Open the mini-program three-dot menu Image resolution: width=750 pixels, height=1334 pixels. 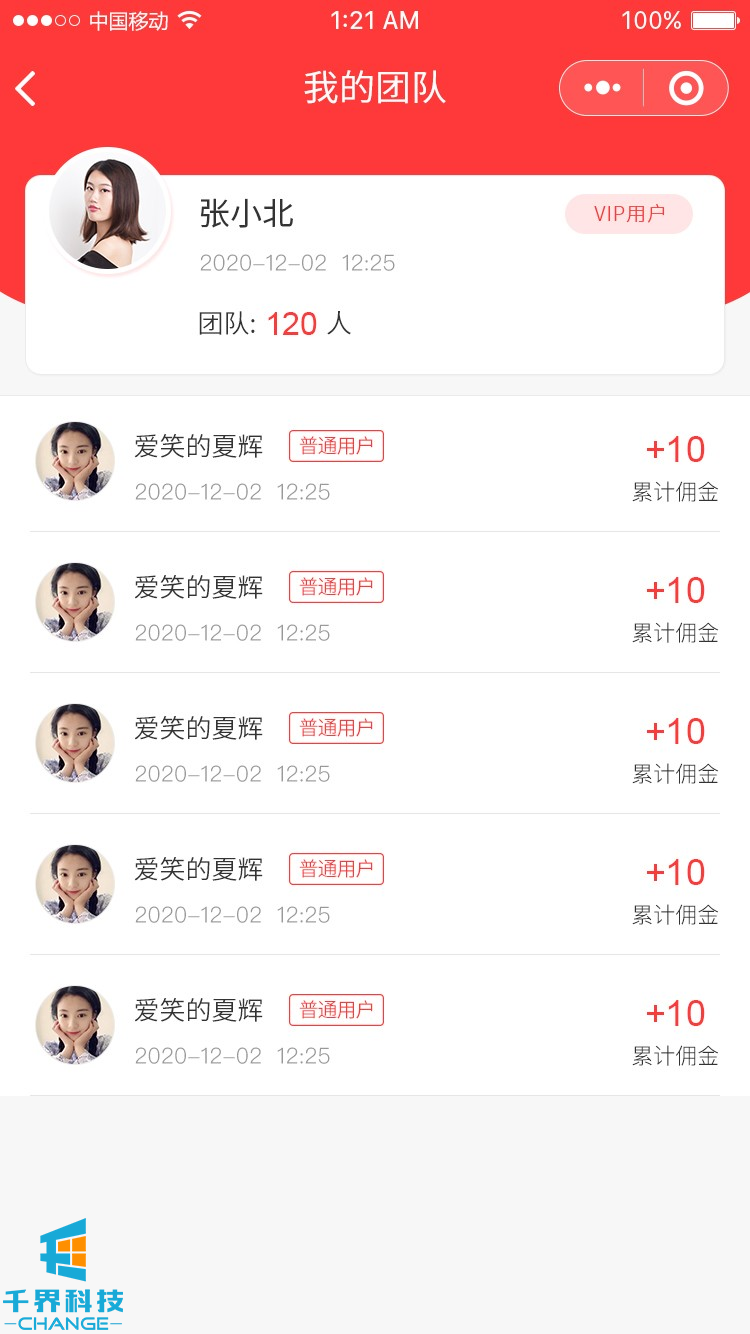(x=602, y=89)
